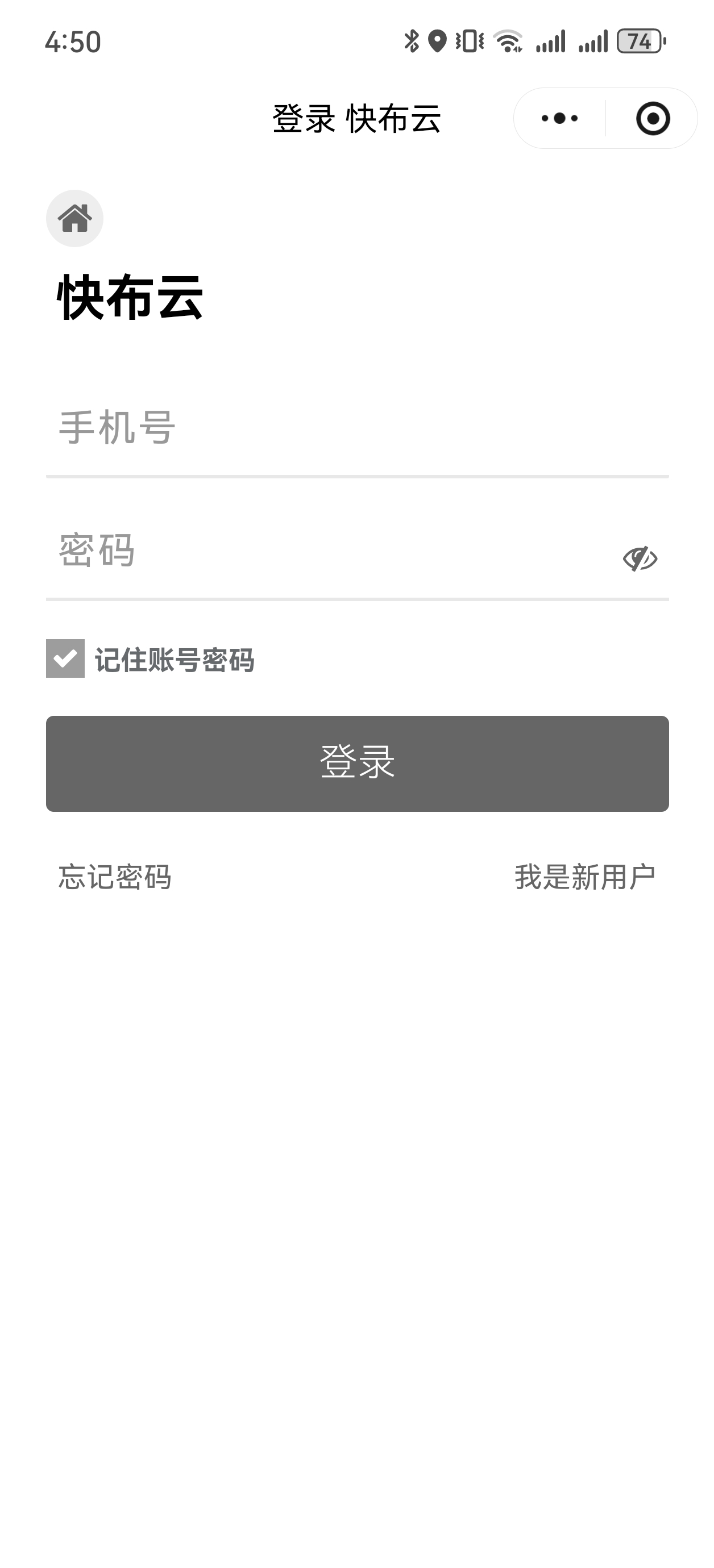Screen dimensions: 714x1568
Task: Open the 忘记密码 forgot password link
Action: (114, 877)
